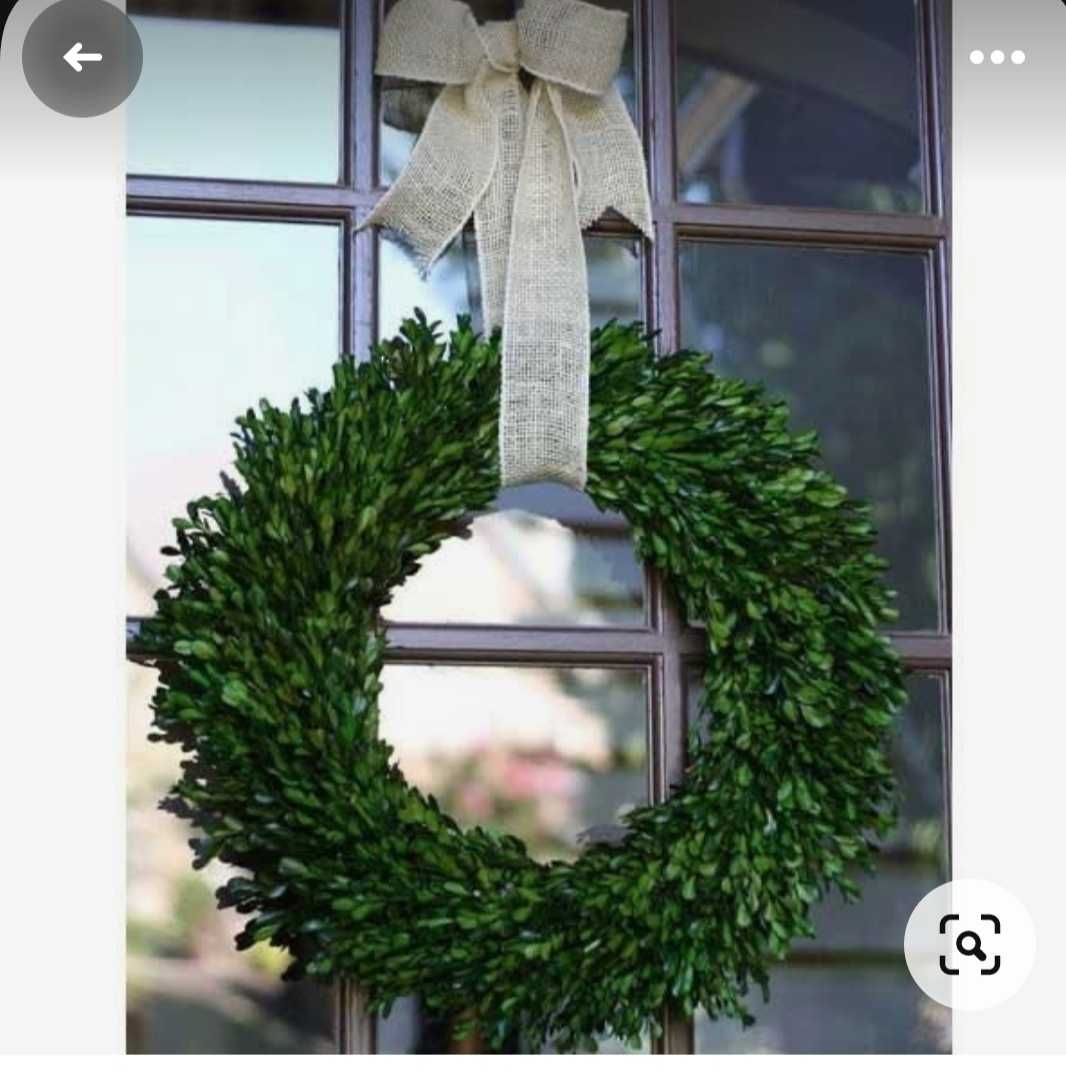
Task: Tap the visual search lens button
Action: [969, 944]
